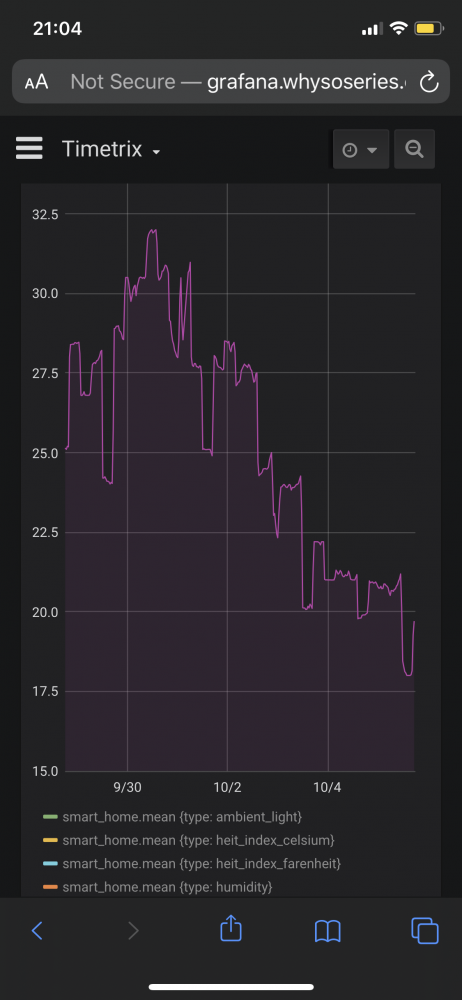The height and width of the screenshot is (1000, 462).
Task: Tap the zoom out time range icon
Action: (414, 150)
